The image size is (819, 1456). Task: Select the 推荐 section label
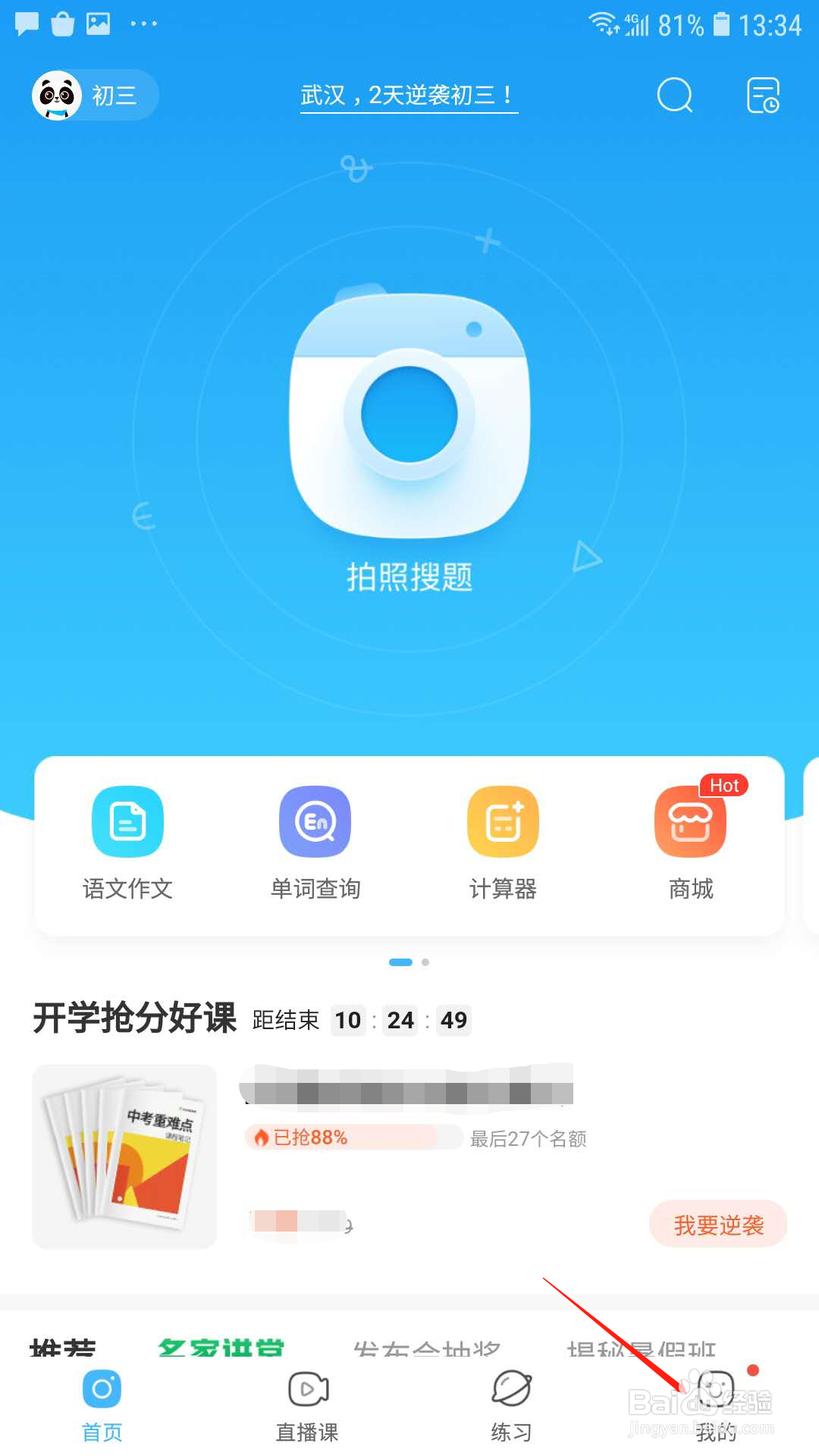[x=64, y=1346]
